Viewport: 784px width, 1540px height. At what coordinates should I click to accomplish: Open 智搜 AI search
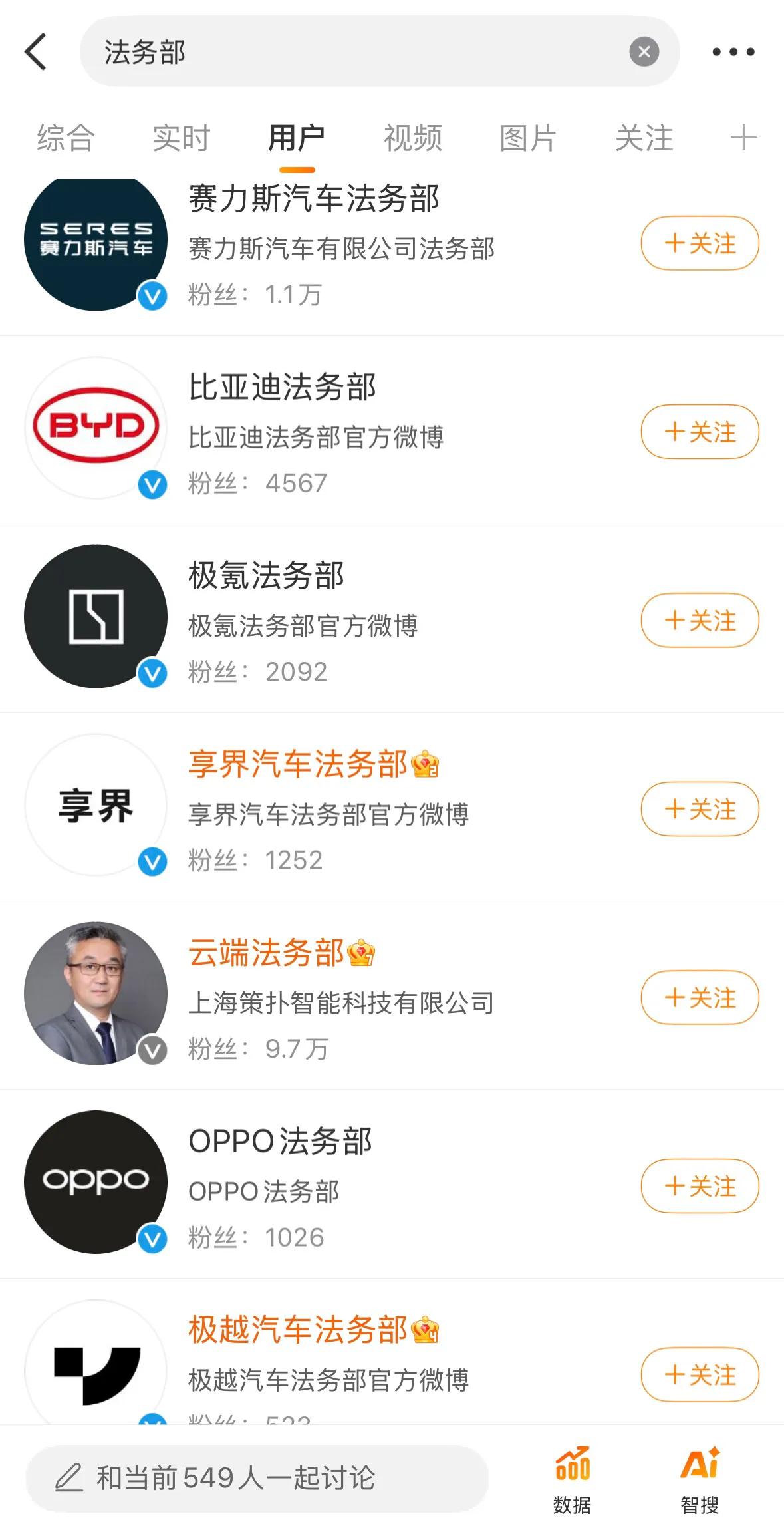(700, 1479)
